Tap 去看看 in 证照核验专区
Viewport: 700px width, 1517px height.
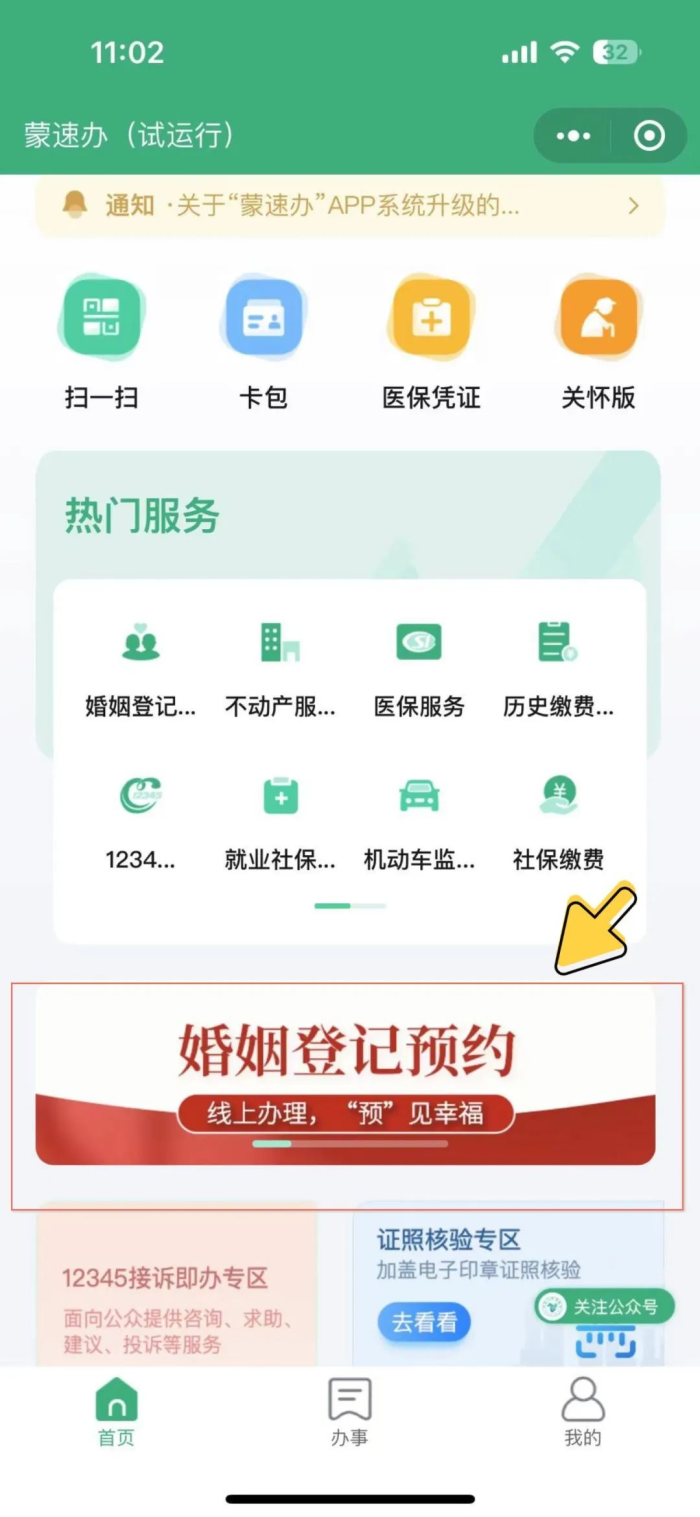(424, 1323)
